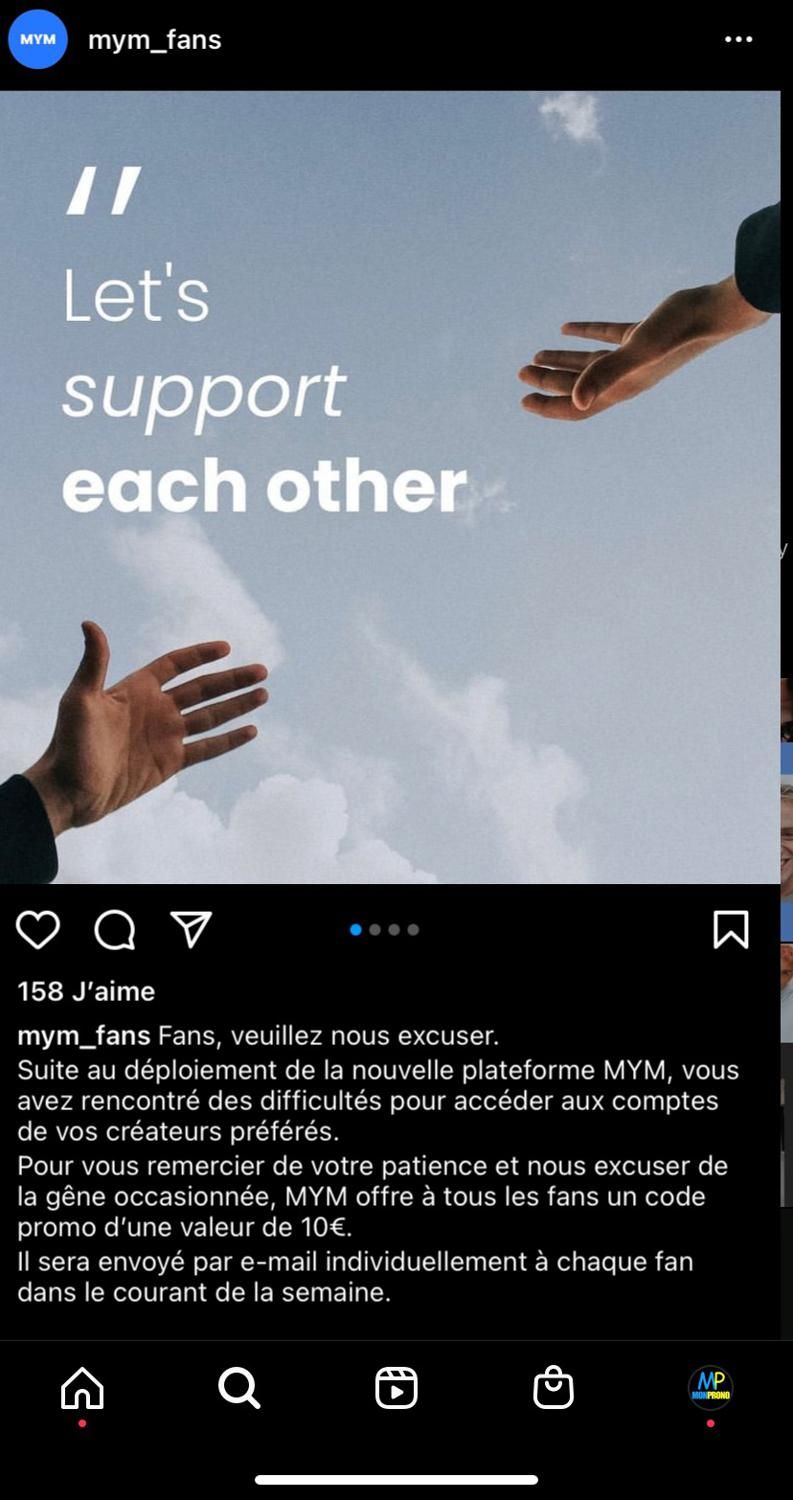Switch to the Search tab
Image resolution: width=793 pixels, height=1500 pixels.
coord(239,1388)
